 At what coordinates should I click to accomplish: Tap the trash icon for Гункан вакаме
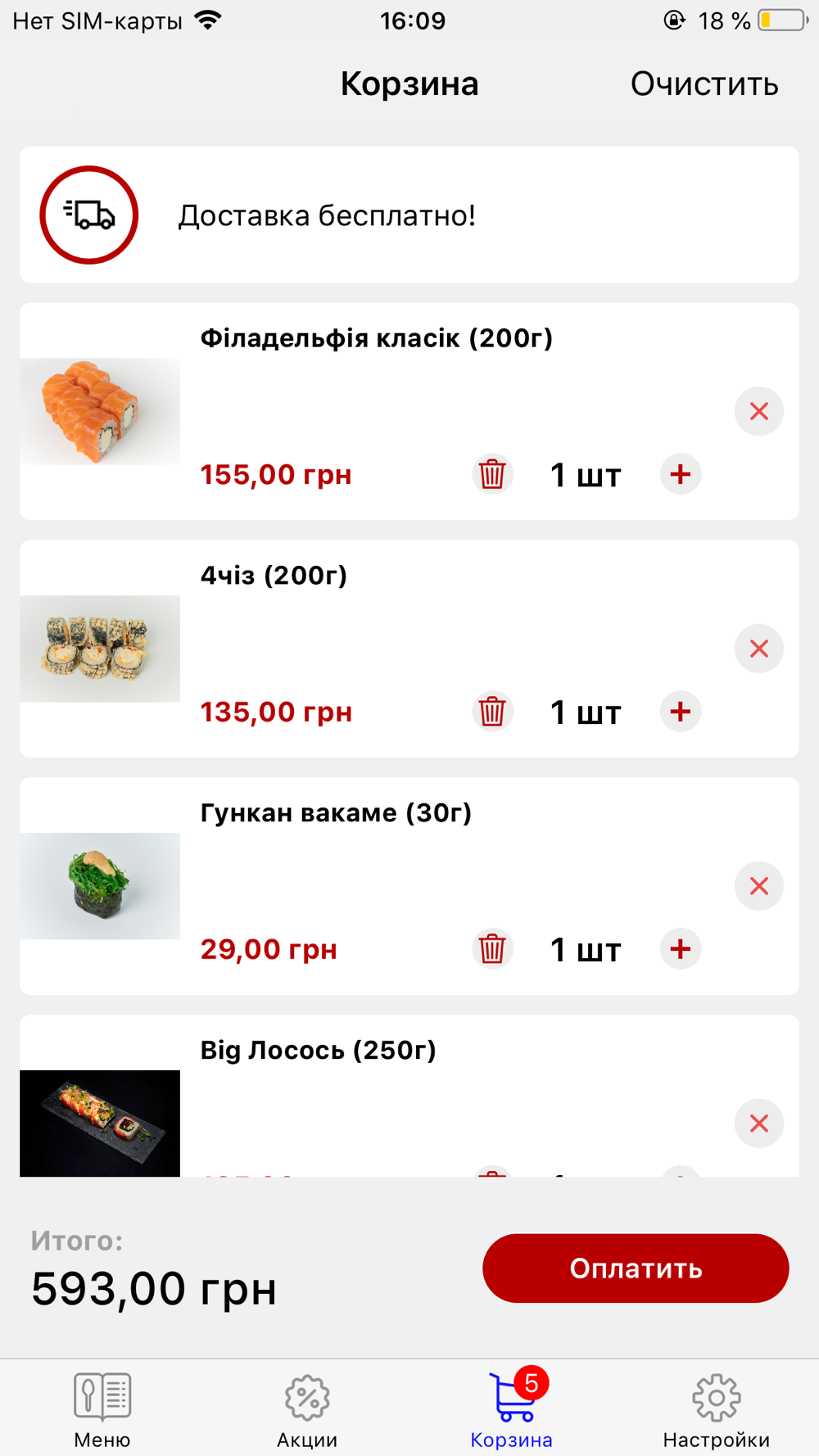point(492,949)
